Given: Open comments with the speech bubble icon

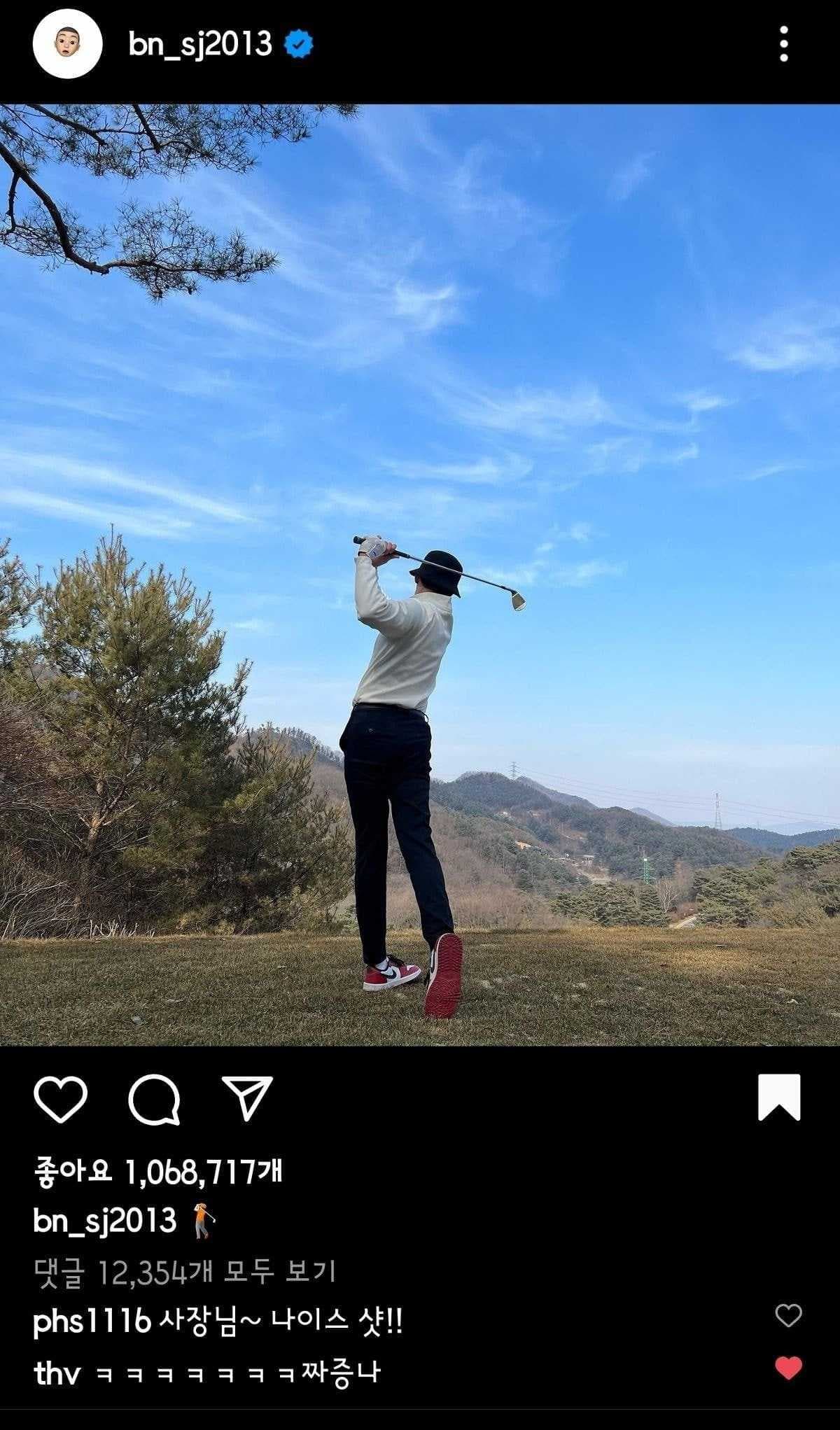Looking at the screenshot, I should pyautogui.click(x=155, y=1100).
